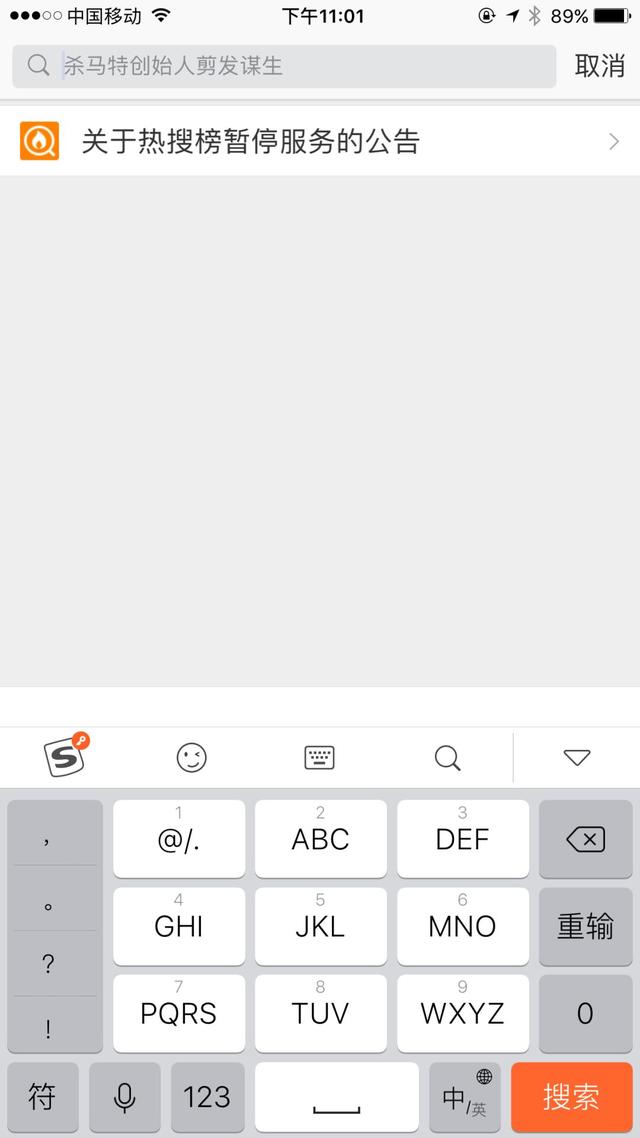Tap the space bar key

tap(337, 1097)
